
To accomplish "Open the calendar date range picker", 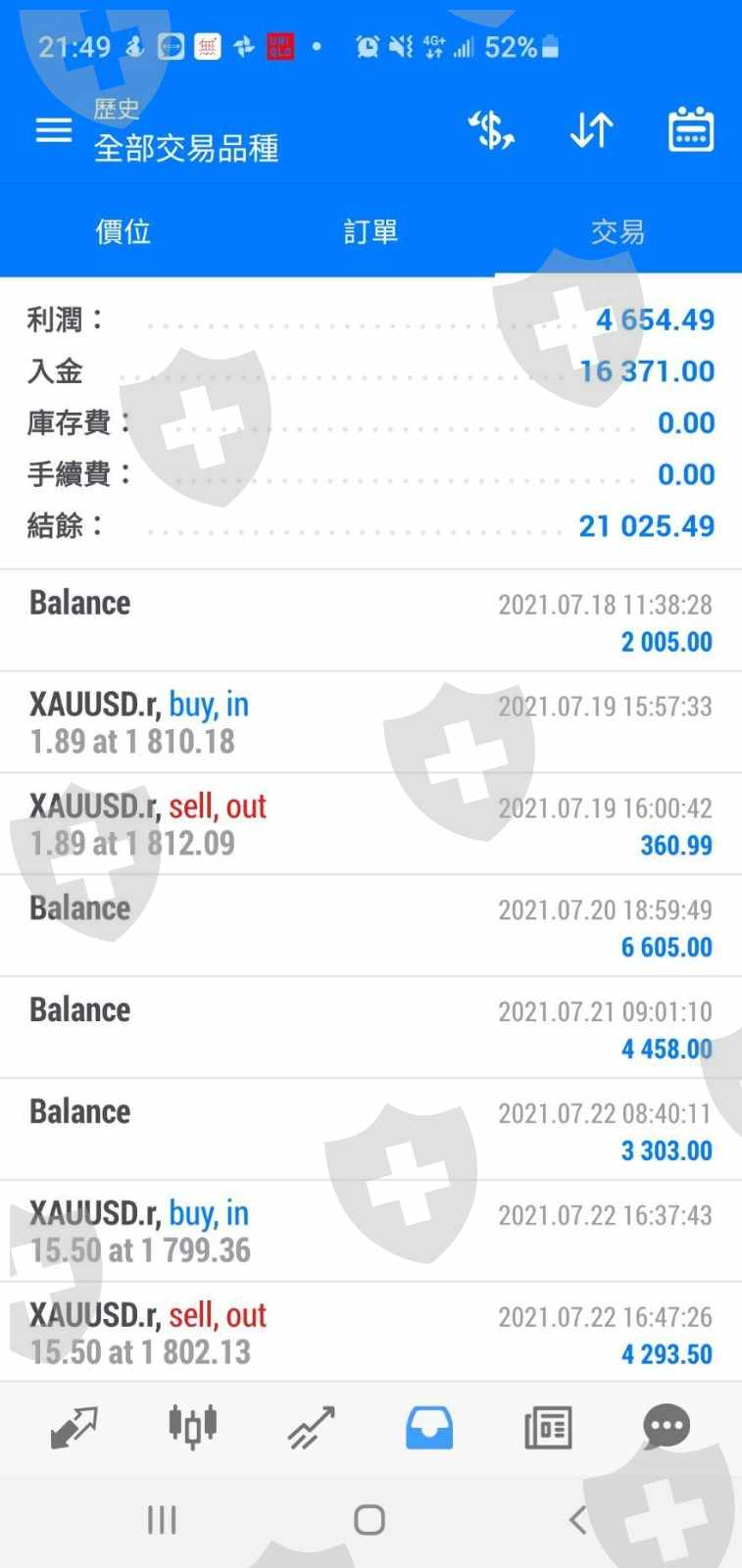I will click(691, 129).
